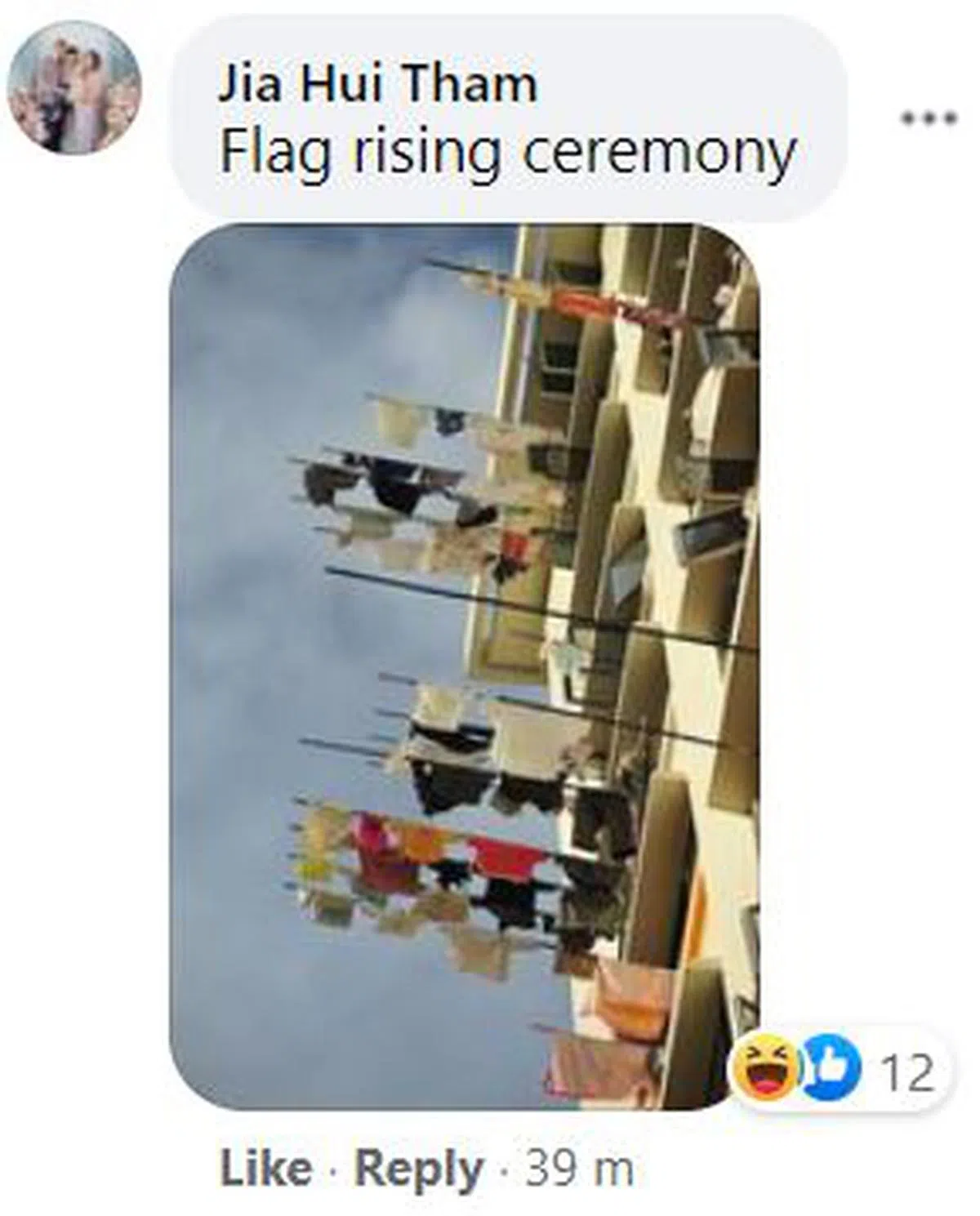Open the comment's three-dot options menu
Image resolution: width=980 pixels, height=1216 pixels.
coord(929,119)
